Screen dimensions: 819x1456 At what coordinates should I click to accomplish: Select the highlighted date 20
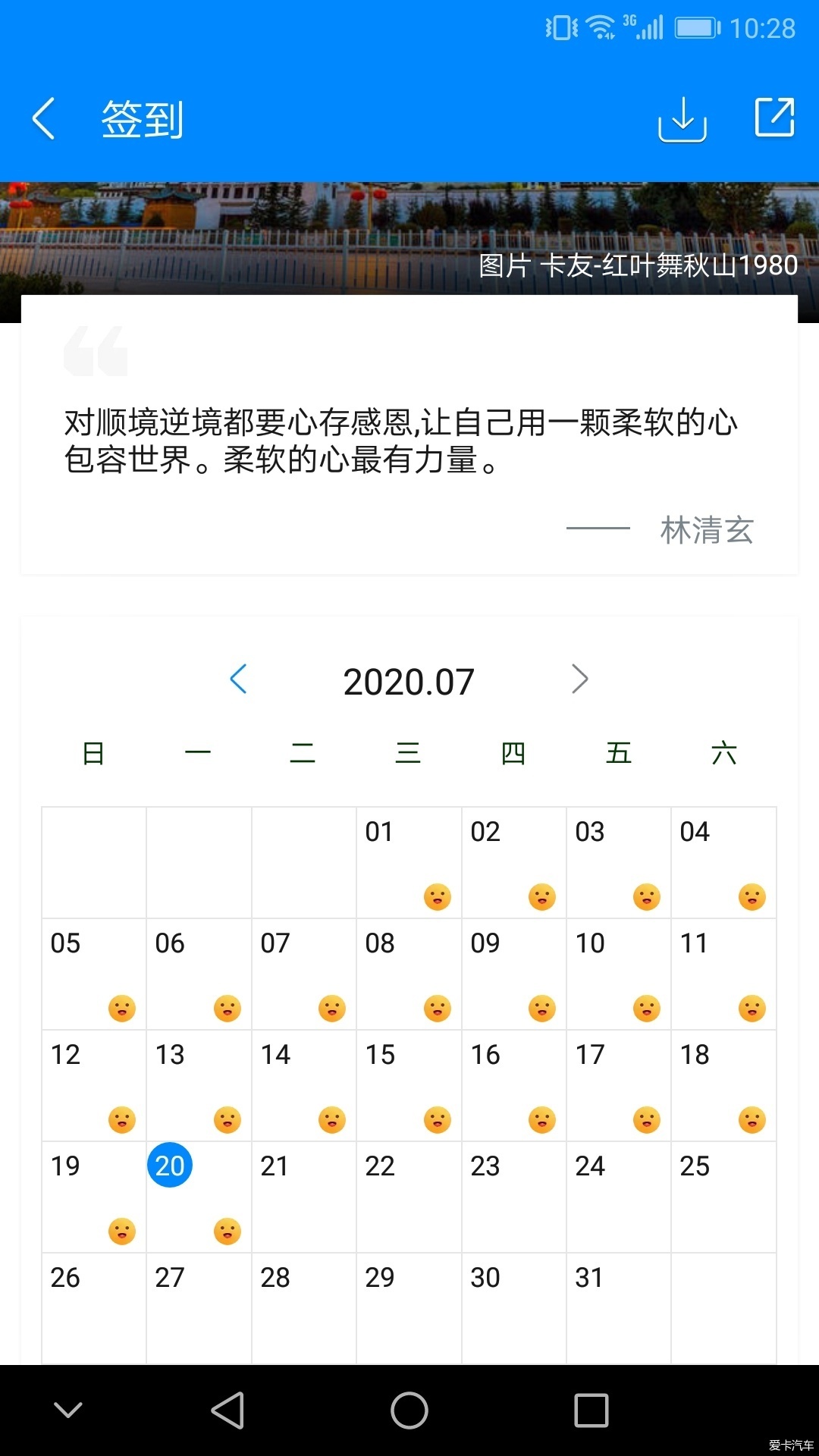coord(170,1165)
